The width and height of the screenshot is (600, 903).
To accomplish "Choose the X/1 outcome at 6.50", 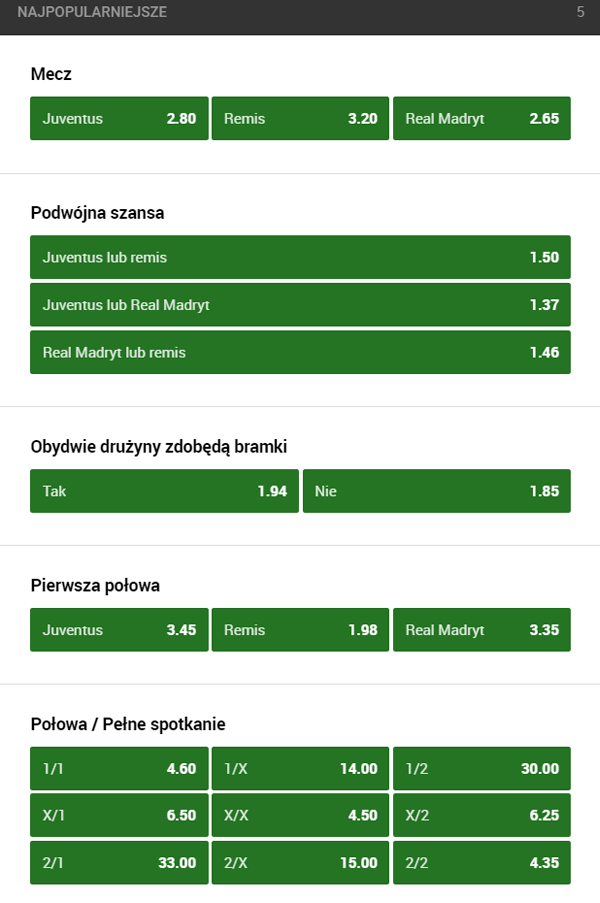I will (119, 816).
